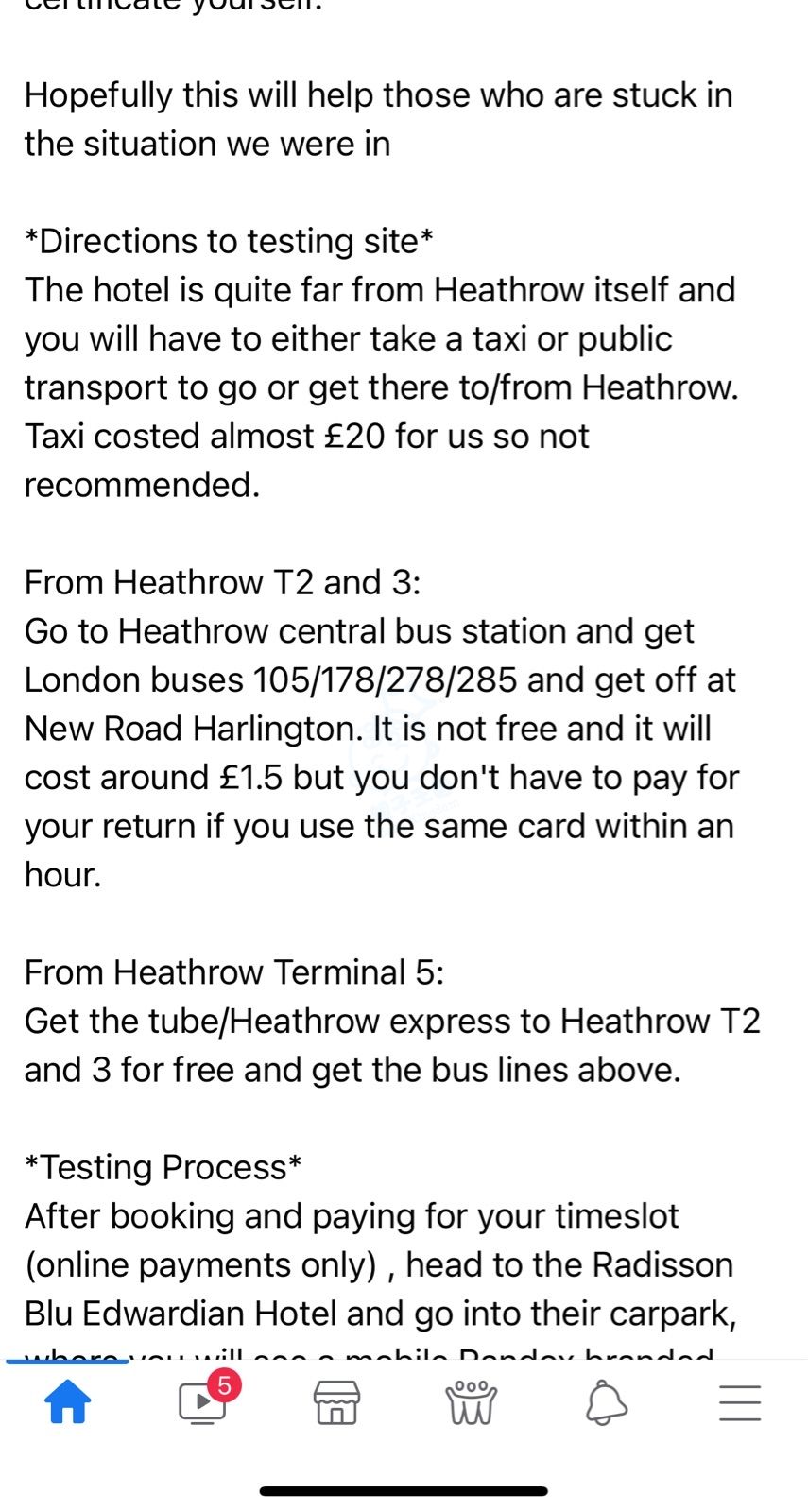
Task: Go to the Home feed tab
Action: click(x=68, y=1402)
